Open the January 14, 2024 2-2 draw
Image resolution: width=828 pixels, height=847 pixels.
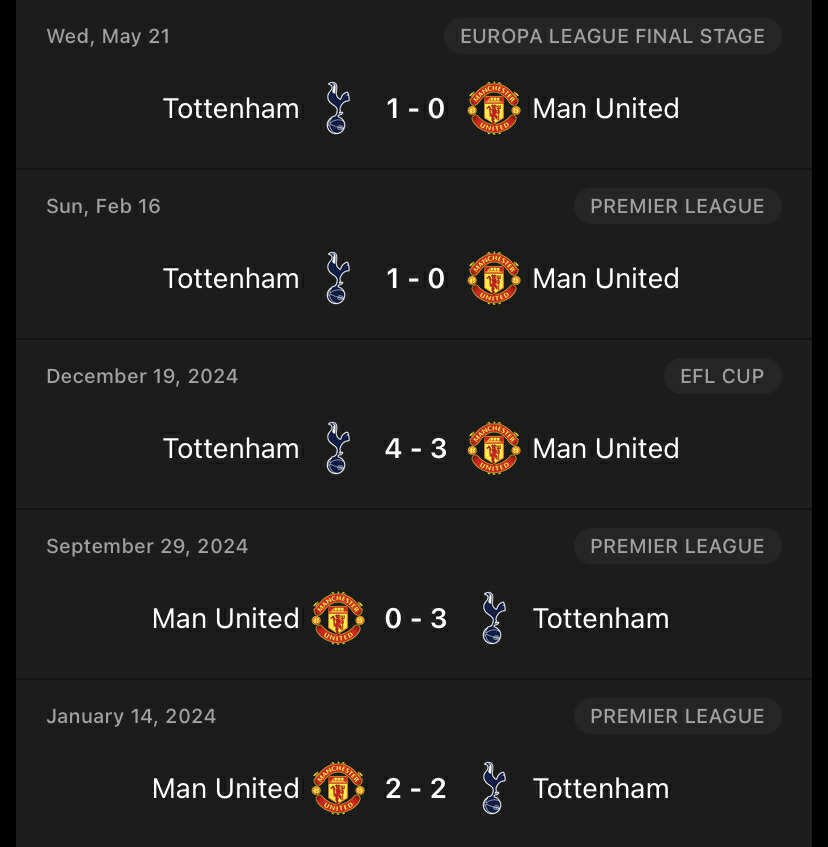tap(414, 788)
